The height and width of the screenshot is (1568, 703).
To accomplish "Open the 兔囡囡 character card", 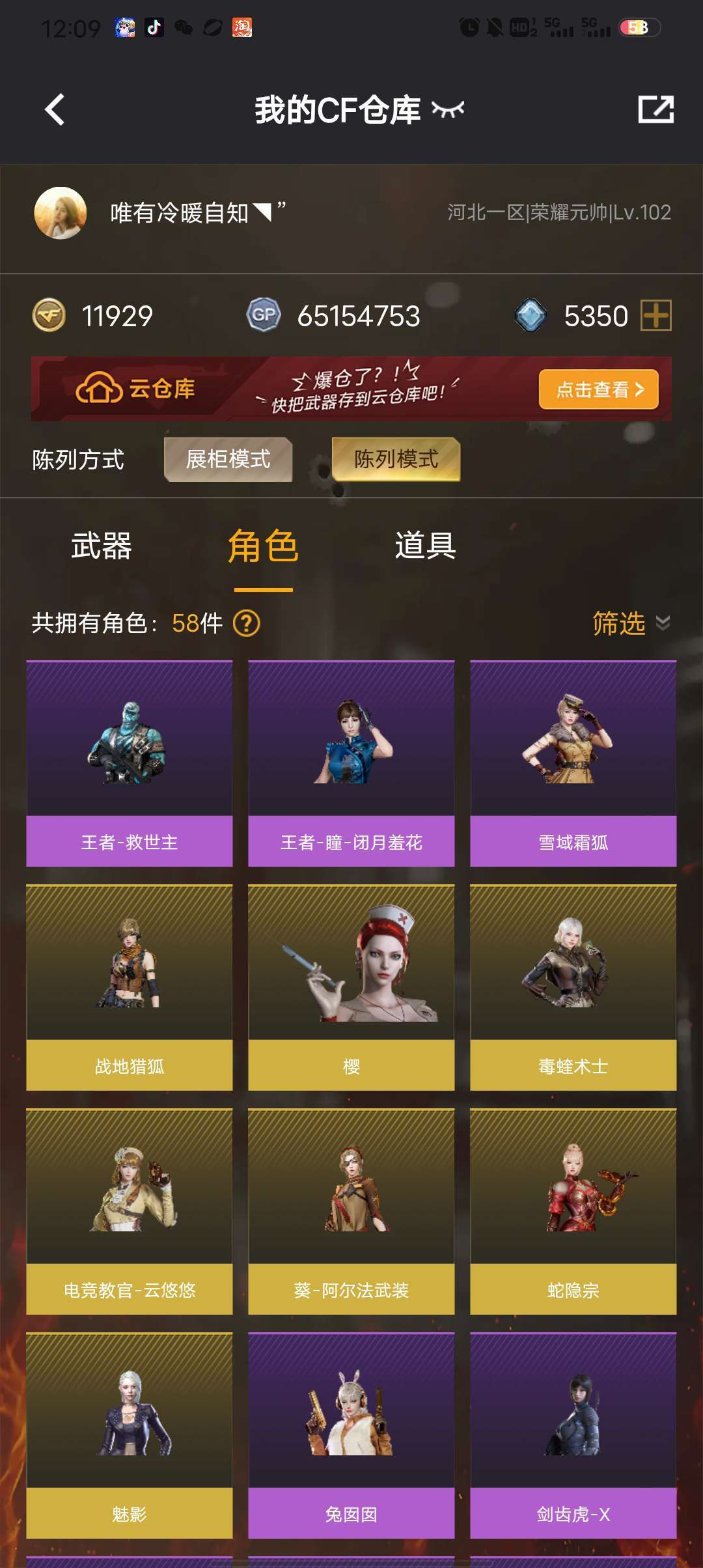I will [x=351, y=1435].
